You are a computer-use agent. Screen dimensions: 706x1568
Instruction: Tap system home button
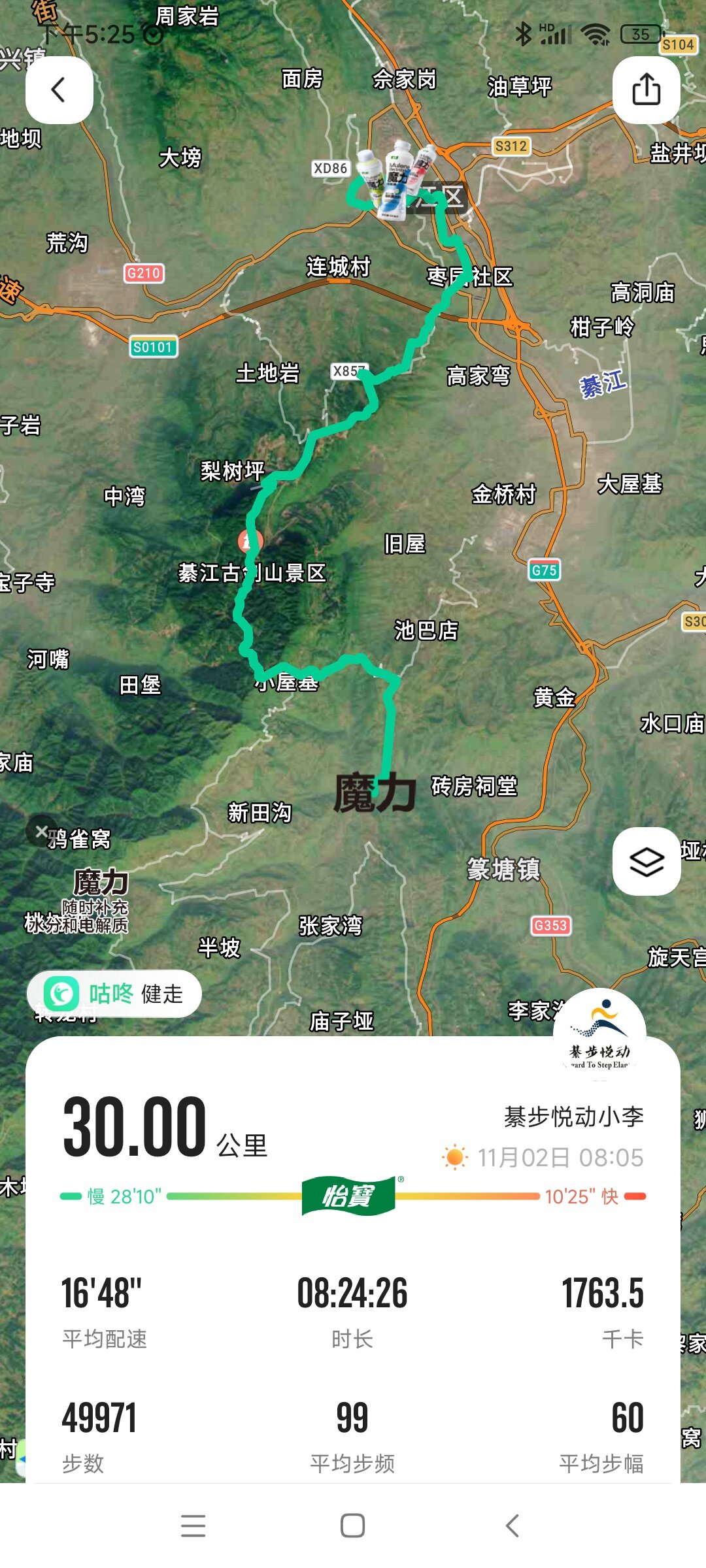tap(352, 1526)
